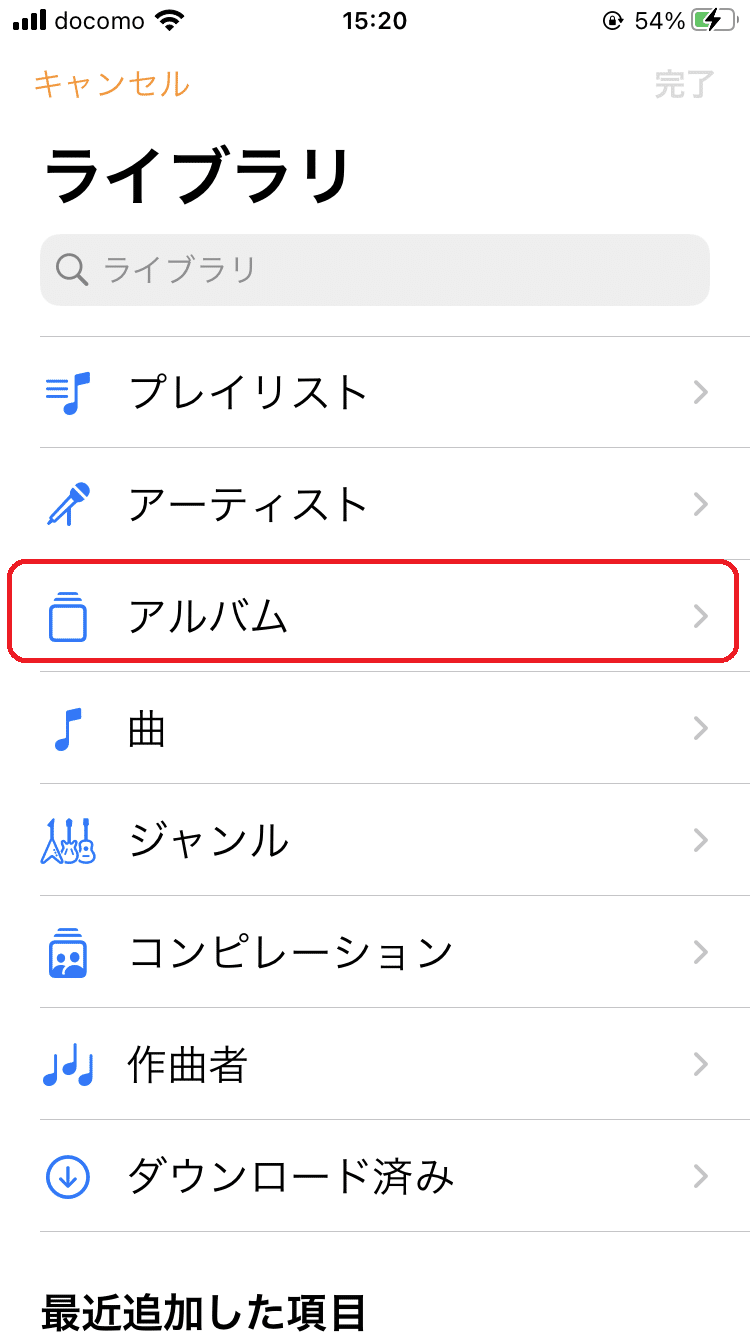Open the ジャンル row chevron
750x1334 pixels.
[x=699, y=840]
